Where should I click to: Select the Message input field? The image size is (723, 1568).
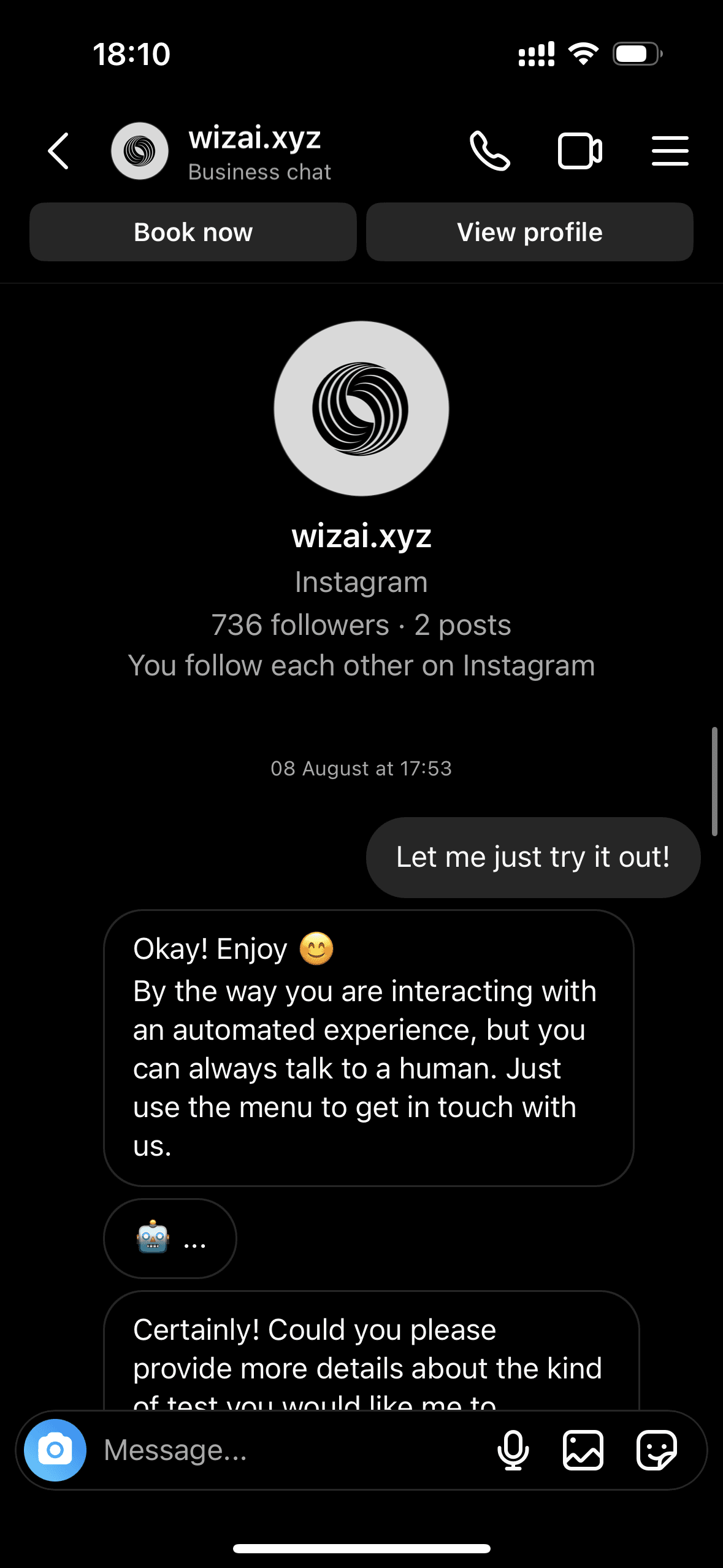click(245, 1450)
